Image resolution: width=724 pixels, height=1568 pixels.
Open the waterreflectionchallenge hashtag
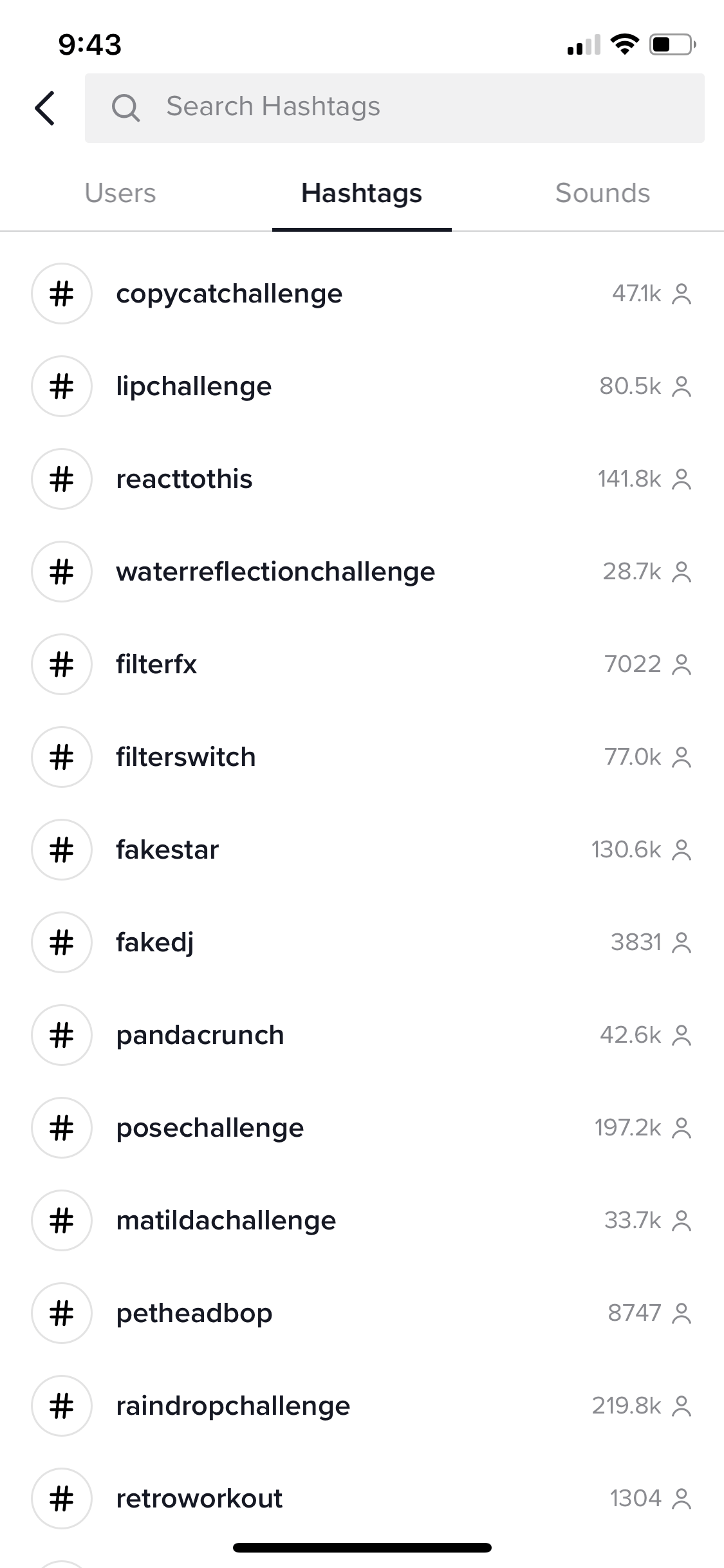point(362,572)
